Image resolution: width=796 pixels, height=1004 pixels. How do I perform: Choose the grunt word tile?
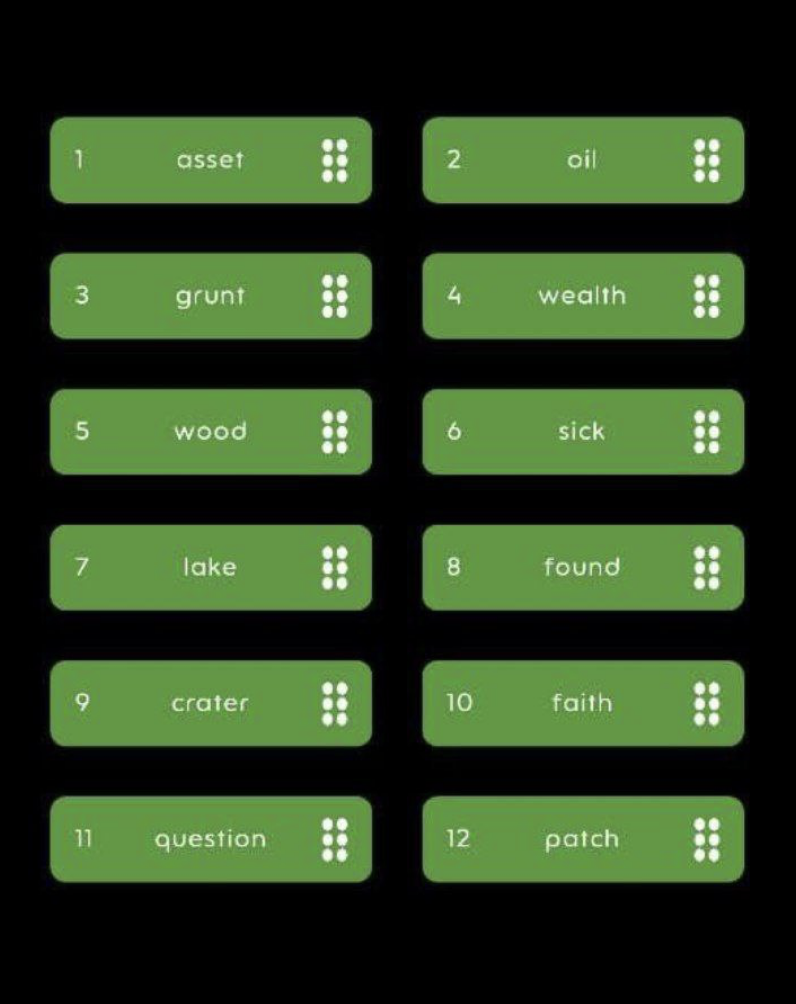coord(210,296)
